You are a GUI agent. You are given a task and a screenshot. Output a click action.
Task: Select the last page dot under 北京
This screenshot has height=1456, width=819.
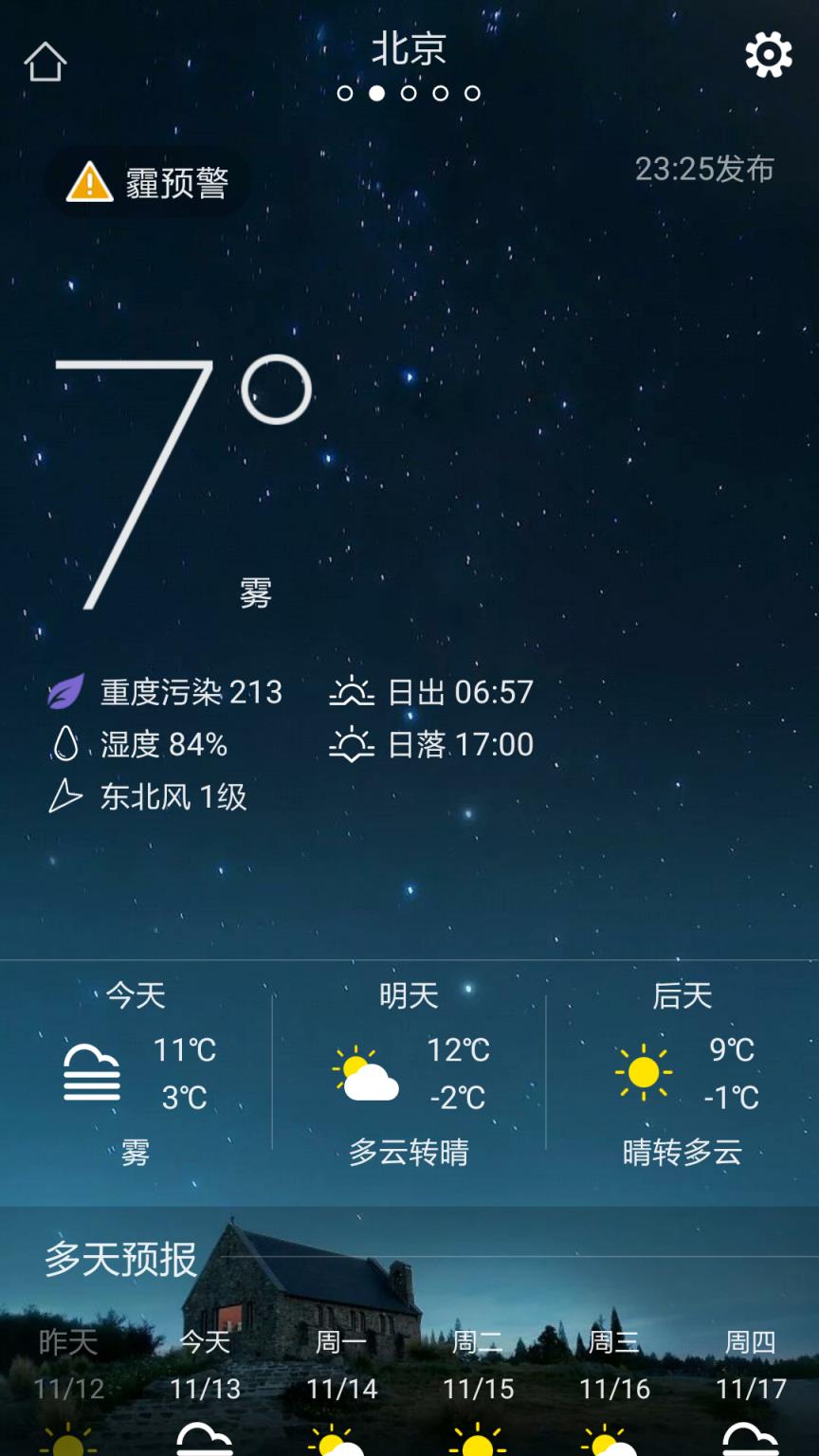[x=471, y=93]
